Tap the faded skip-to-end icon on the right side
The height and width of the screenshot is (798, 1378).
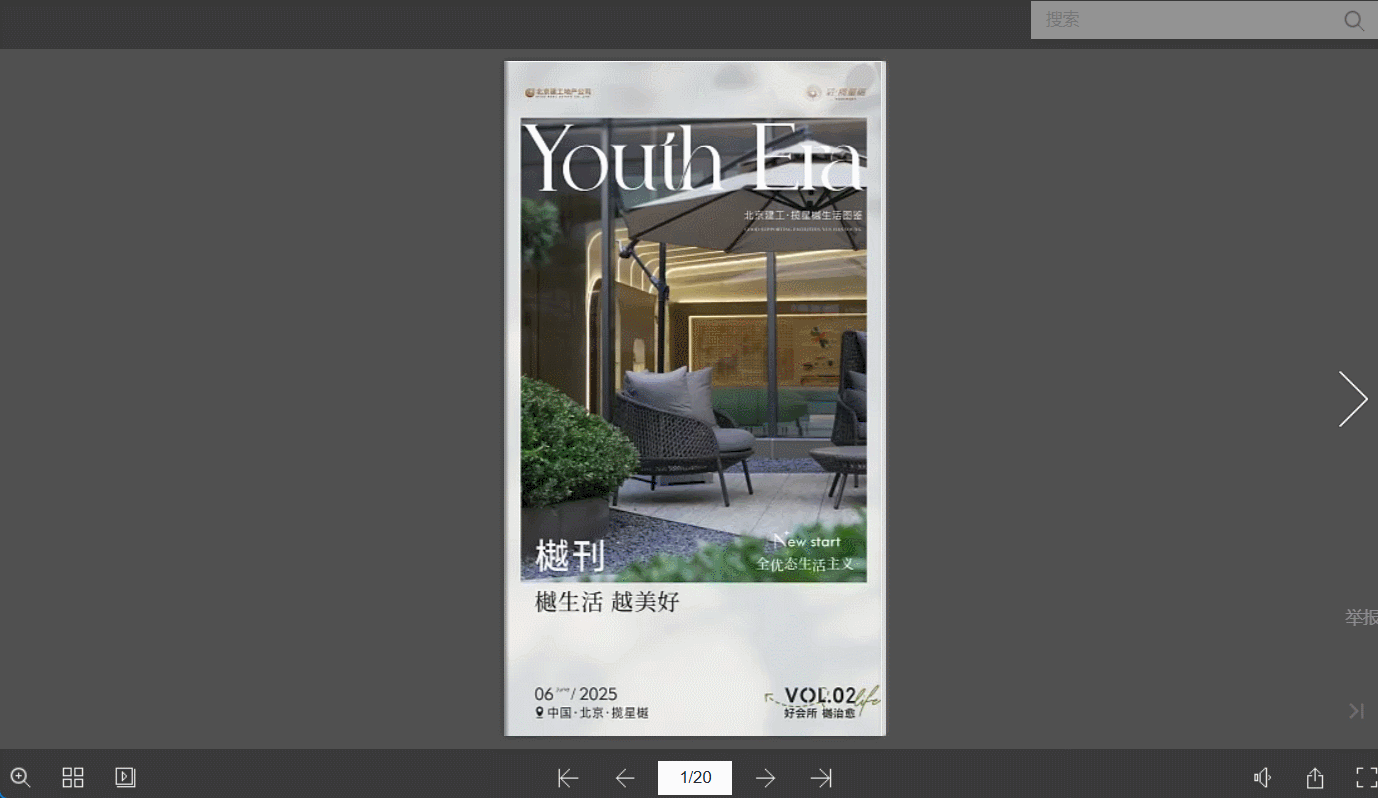(1357, 711)
